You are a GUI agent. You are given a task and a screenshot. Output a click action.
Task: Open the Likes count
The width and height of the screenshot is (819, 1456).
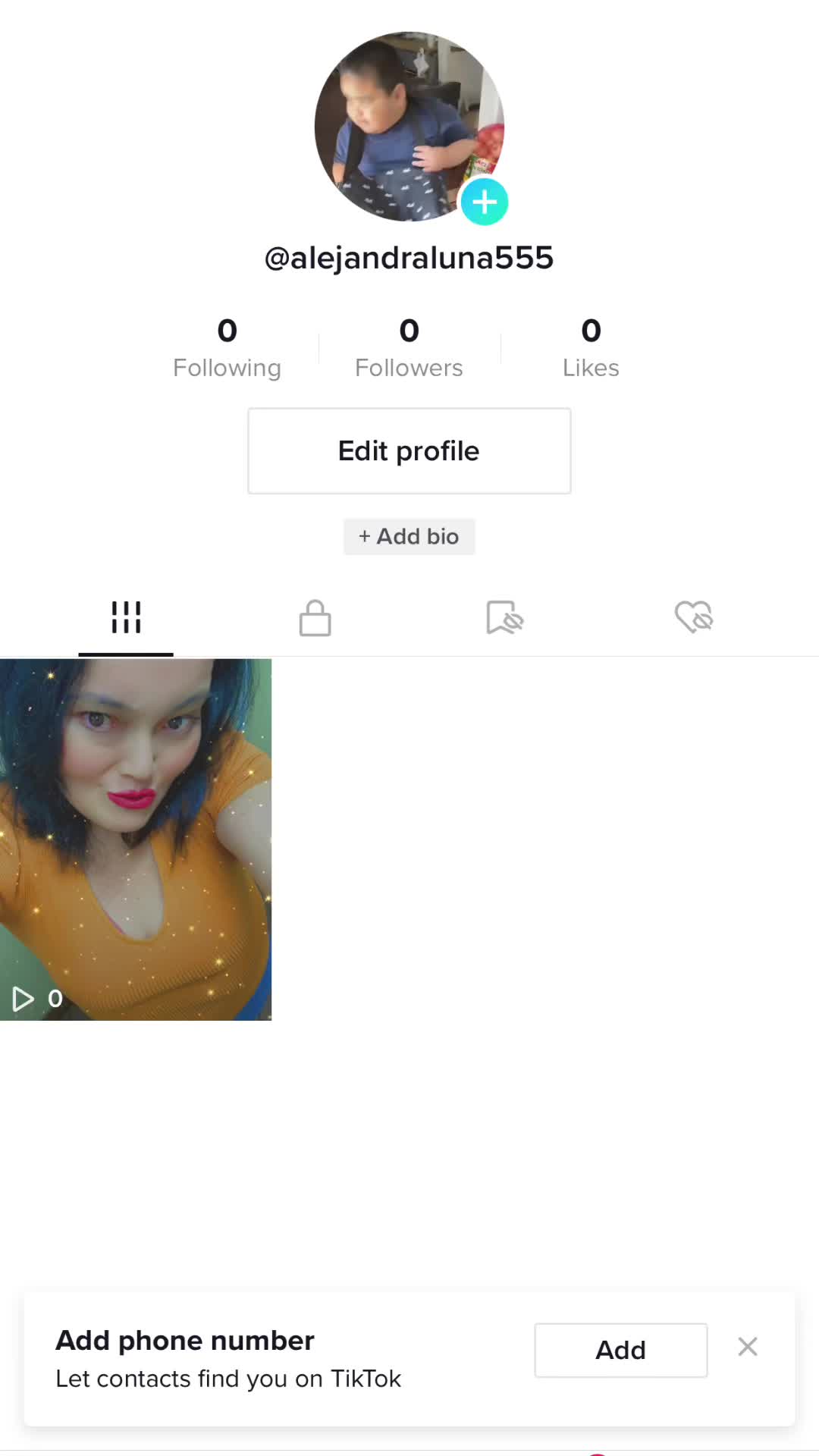(x=591, y=348)
